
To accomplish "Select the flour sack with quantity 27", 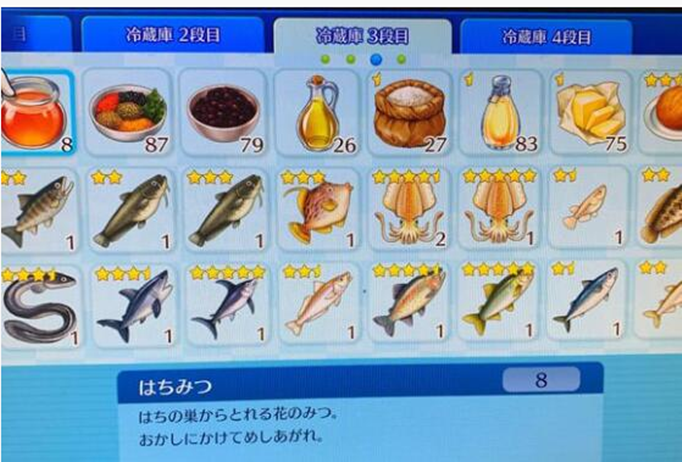I will (x=408, y=112).
